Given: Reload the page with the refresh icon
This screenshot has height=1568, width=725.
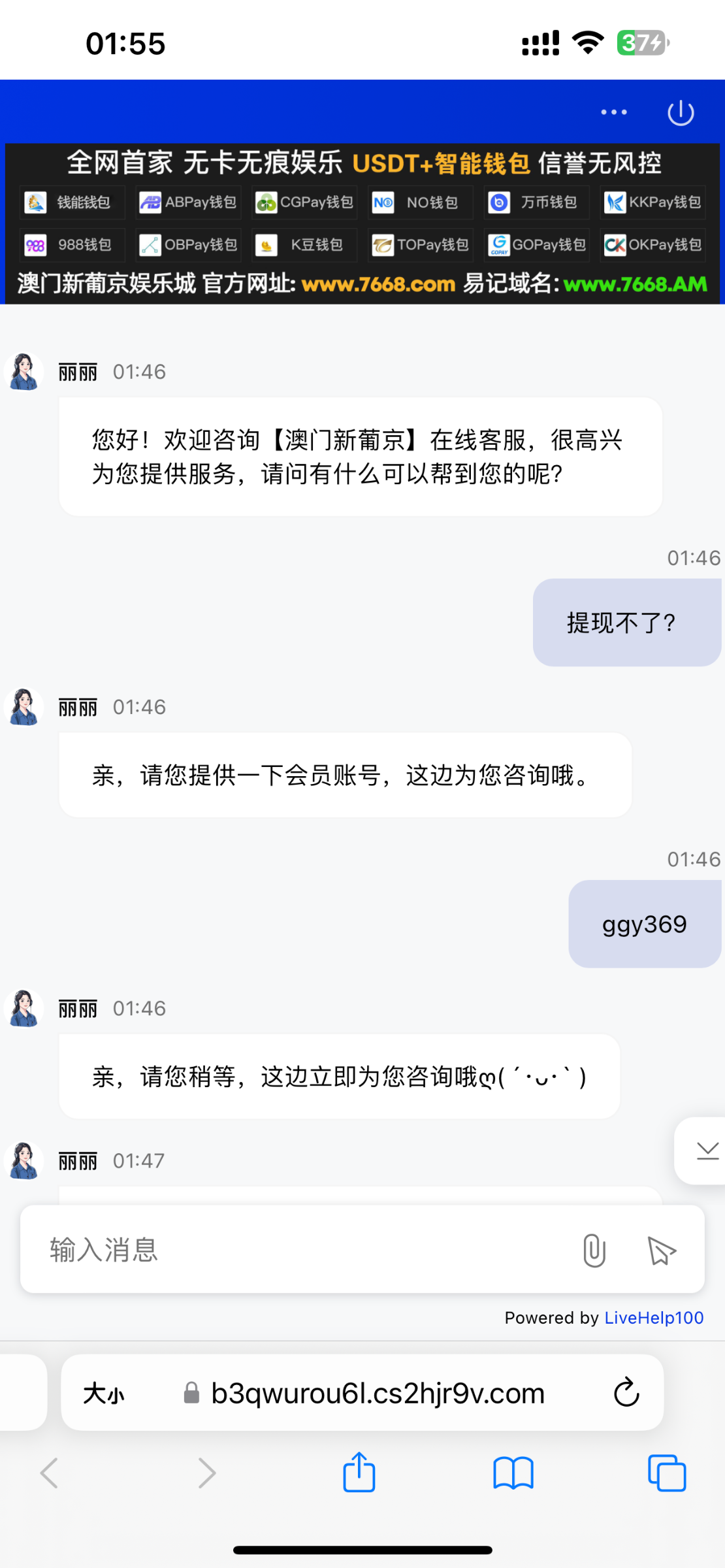Looking at the screenshot, I should [626, 1392].
